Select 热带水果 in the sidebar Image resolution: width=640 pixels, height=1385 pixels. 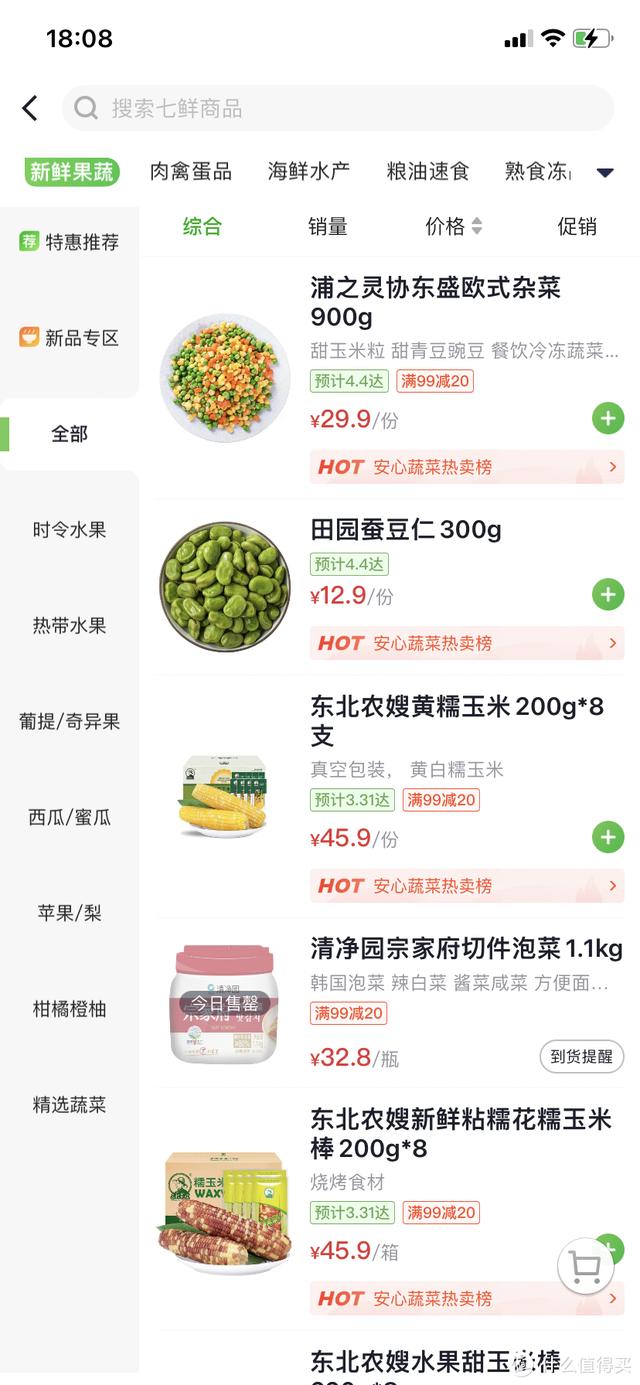(70, 626)
